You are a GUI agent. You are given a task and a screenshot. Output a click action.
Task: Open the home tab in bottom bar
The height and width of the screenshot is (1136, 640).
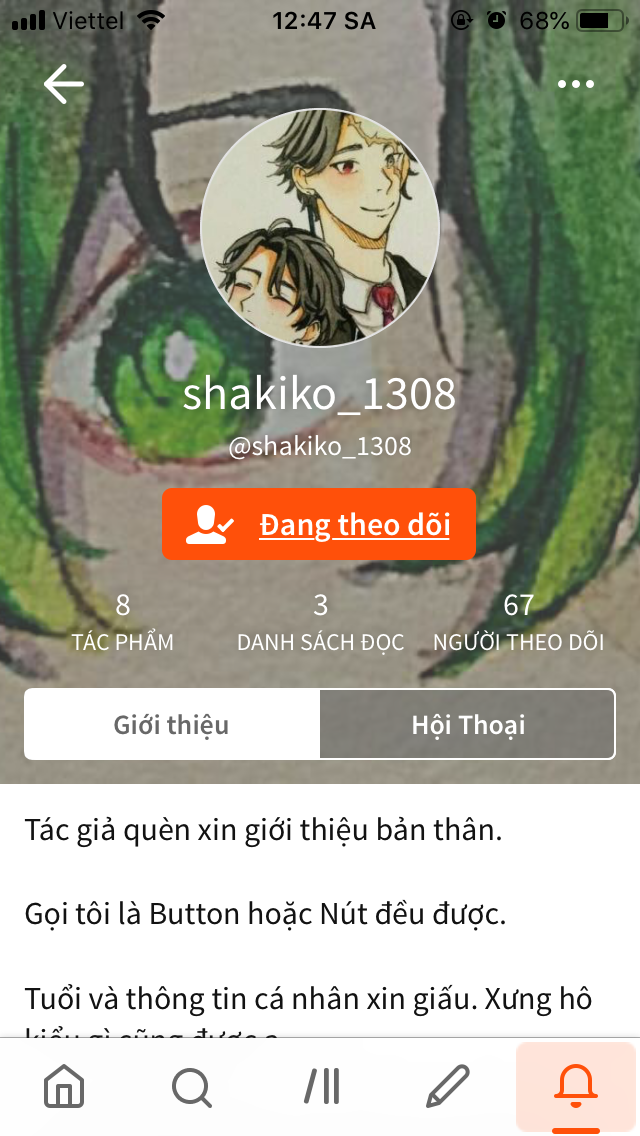[64, 1086]
